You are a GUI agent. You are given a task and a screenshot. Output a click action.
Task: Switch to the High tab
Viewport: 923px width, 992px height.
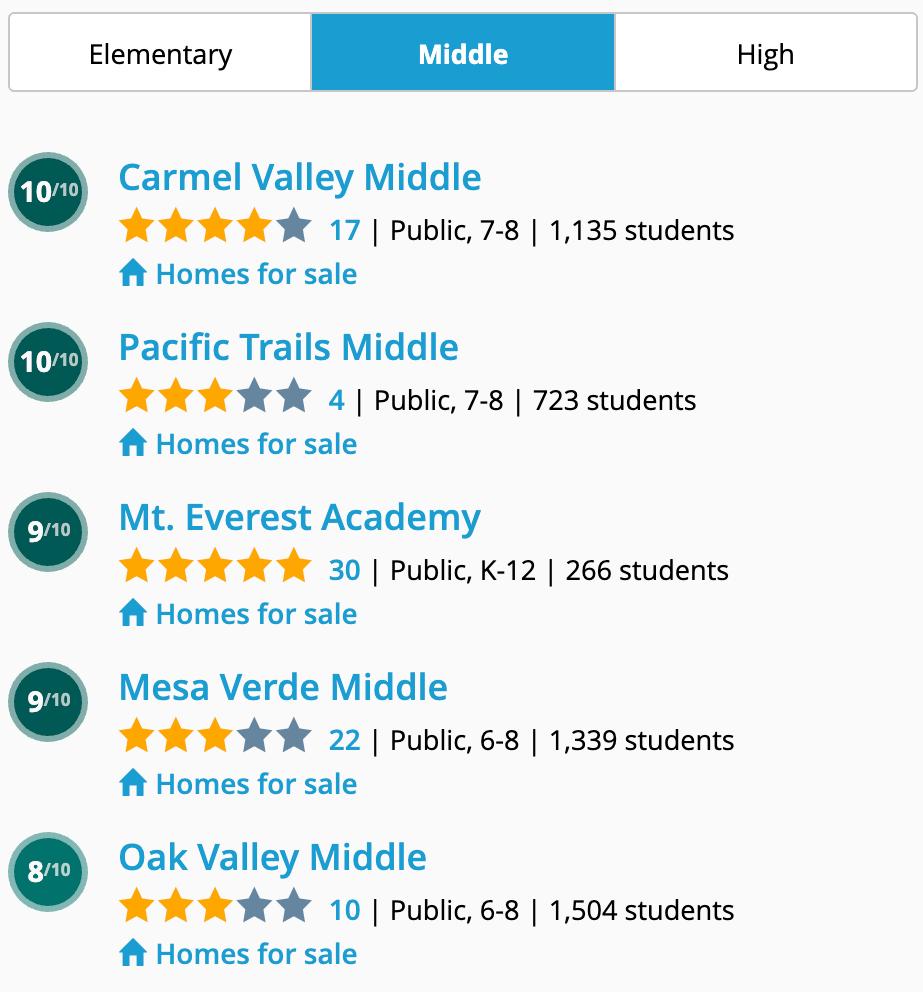[765, 53]
